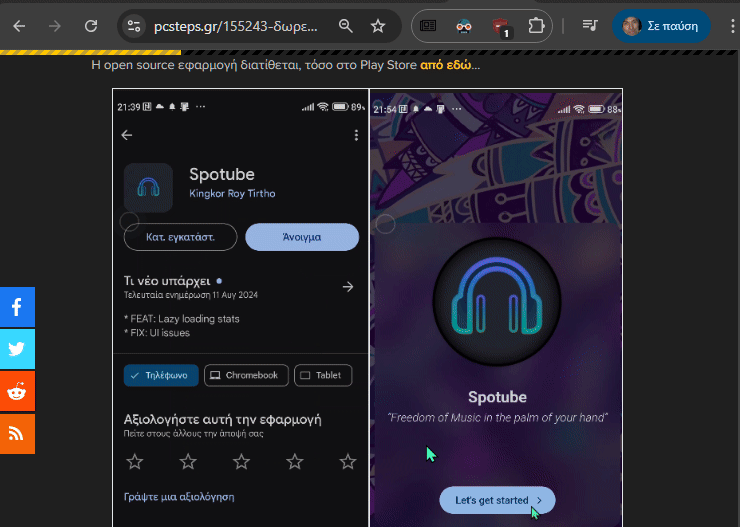Reload the current page
The image size is (740, 527).
[91, 26]
